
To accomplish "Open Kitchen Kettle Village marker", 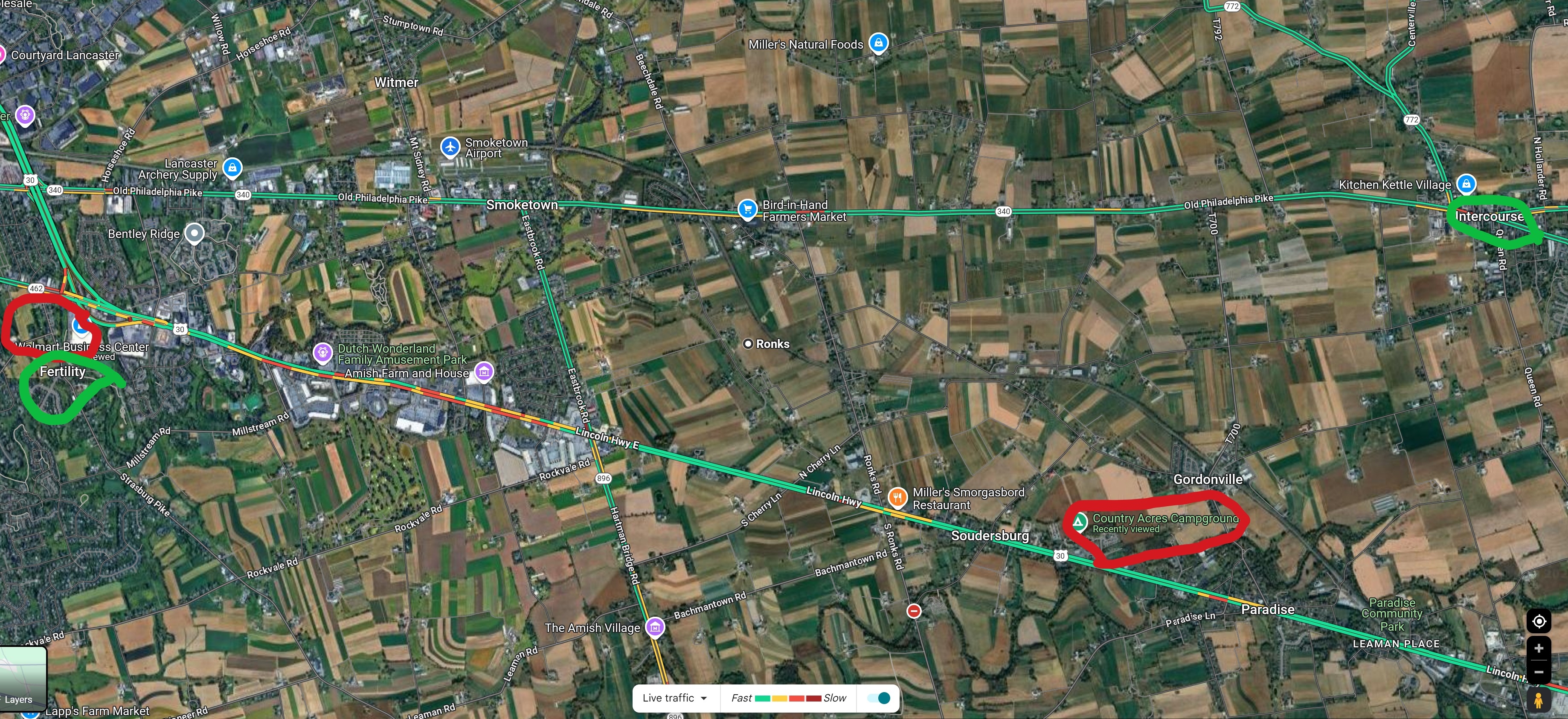I will (x=1466, y=183).
